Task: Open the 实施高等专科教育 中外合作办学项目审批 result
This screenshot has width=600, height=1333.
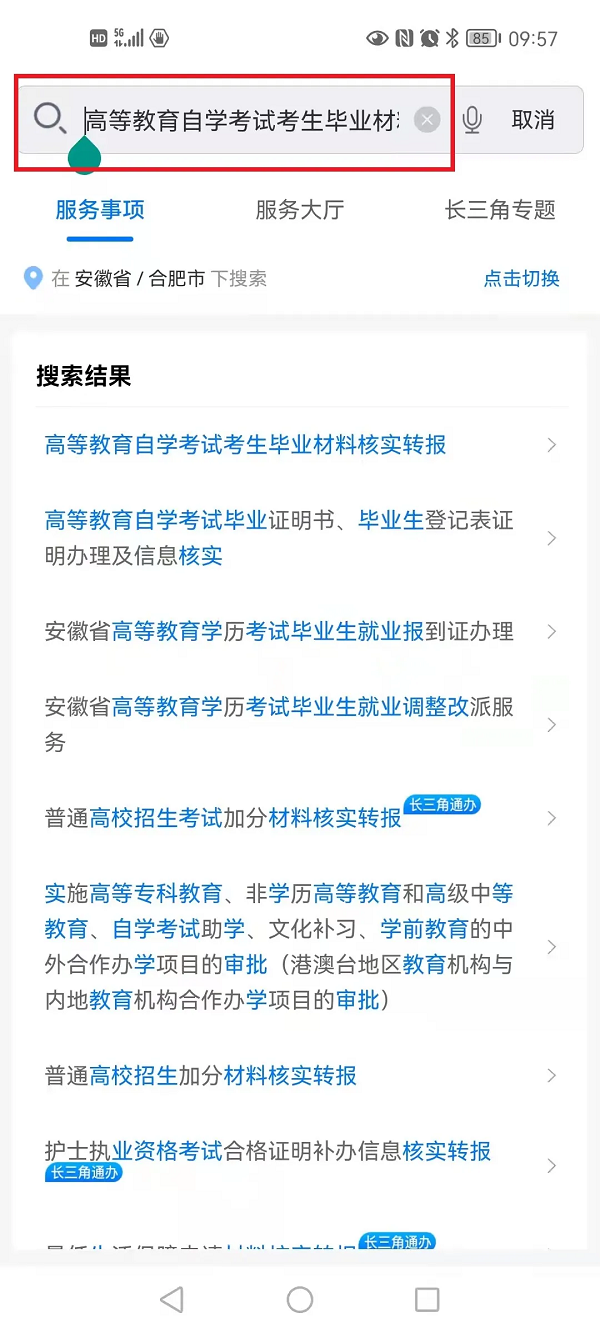Action: tap(279, 946)
